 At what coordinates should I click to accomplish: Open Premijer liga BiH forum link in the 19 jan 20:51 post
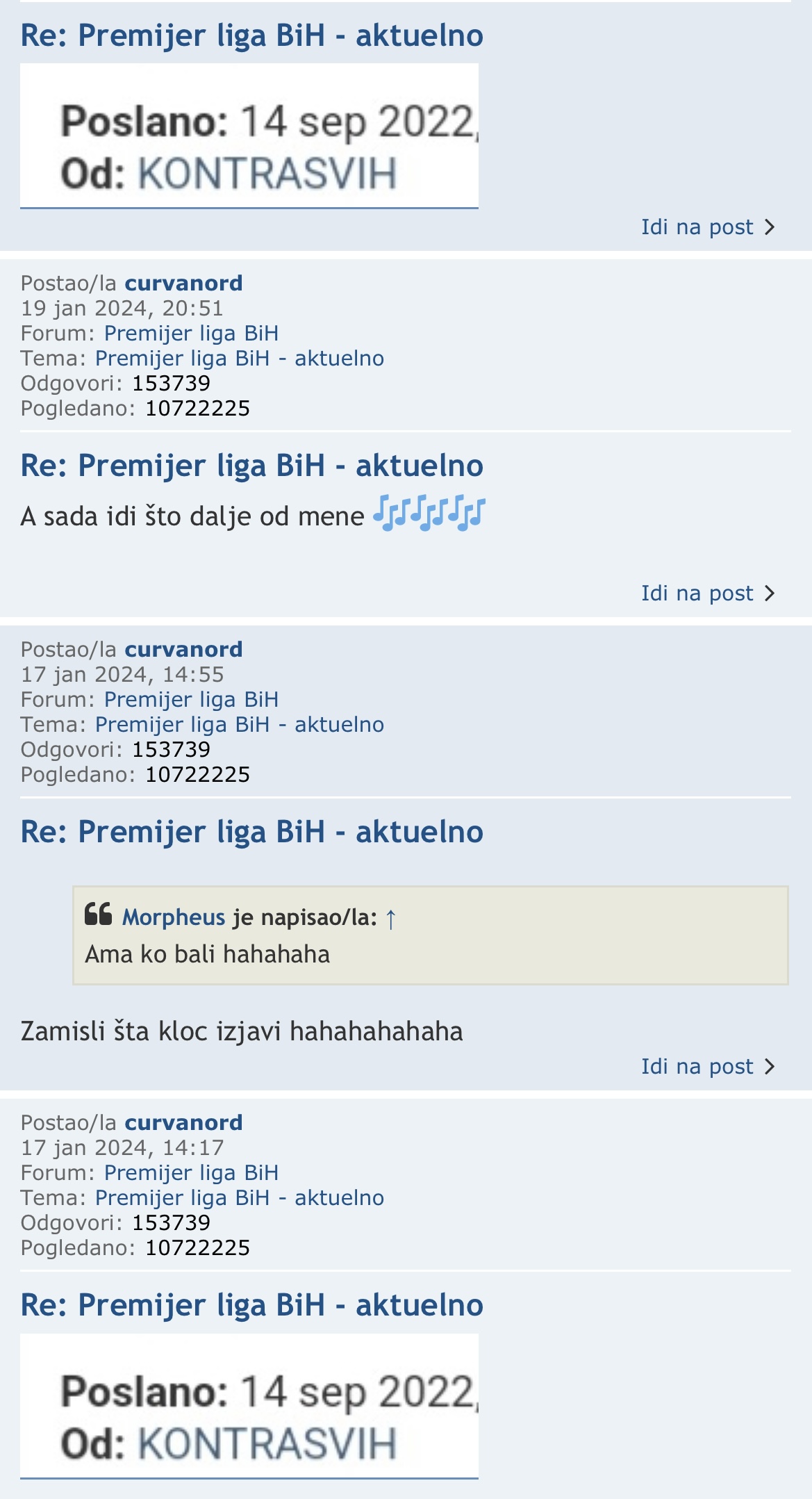[191, 333]
